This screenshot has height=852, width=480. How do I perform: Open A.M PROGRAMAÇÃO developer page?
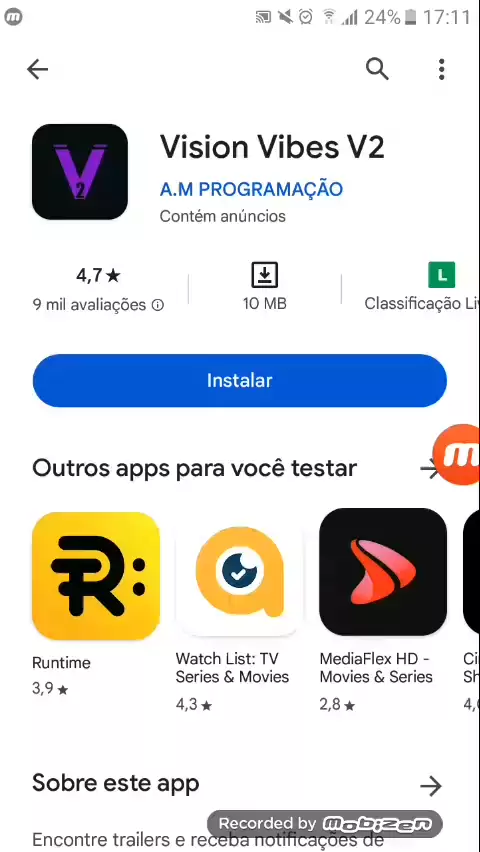point(251,189)
